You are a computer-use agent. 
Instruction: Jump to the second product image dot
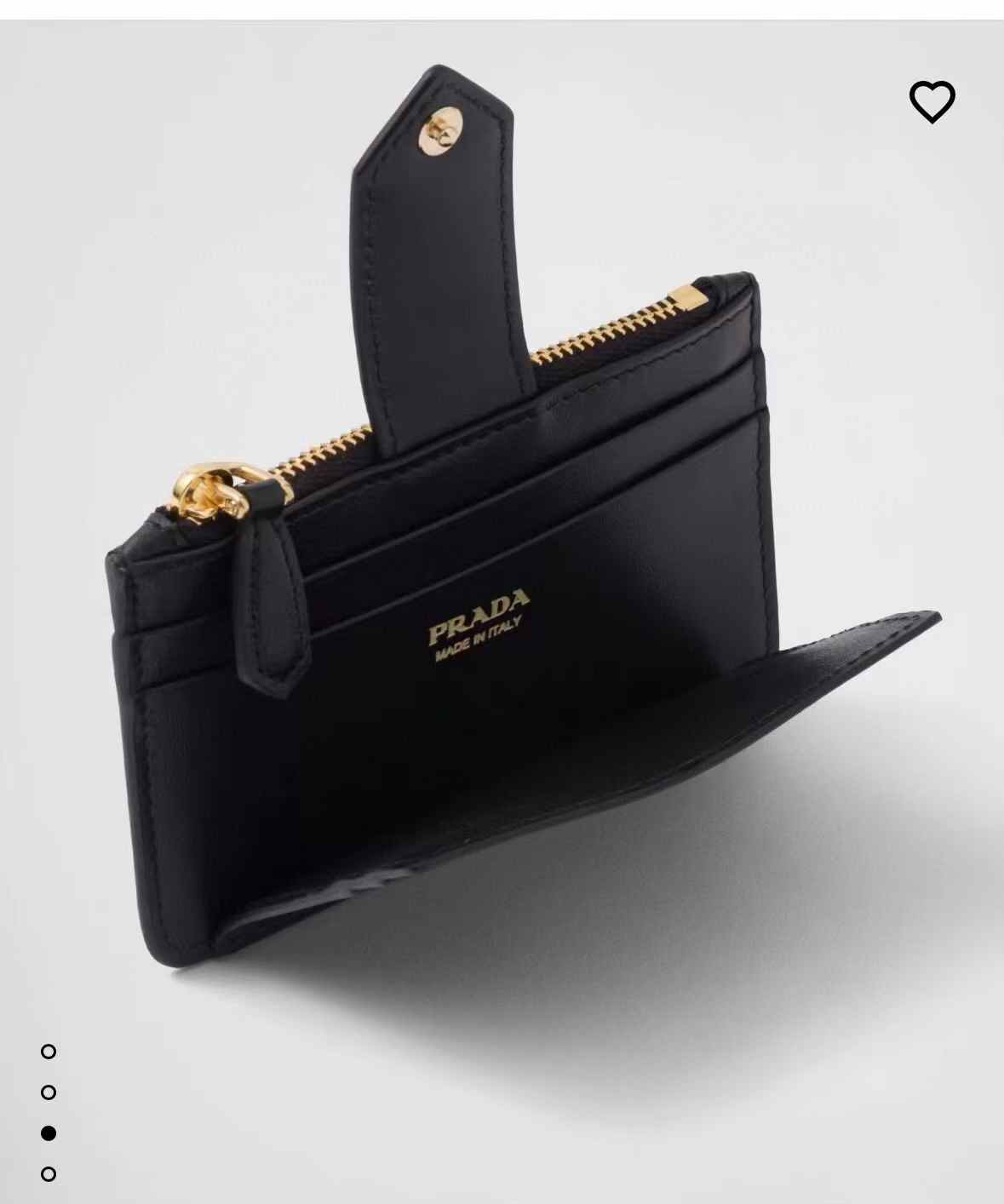point(49,1092)
